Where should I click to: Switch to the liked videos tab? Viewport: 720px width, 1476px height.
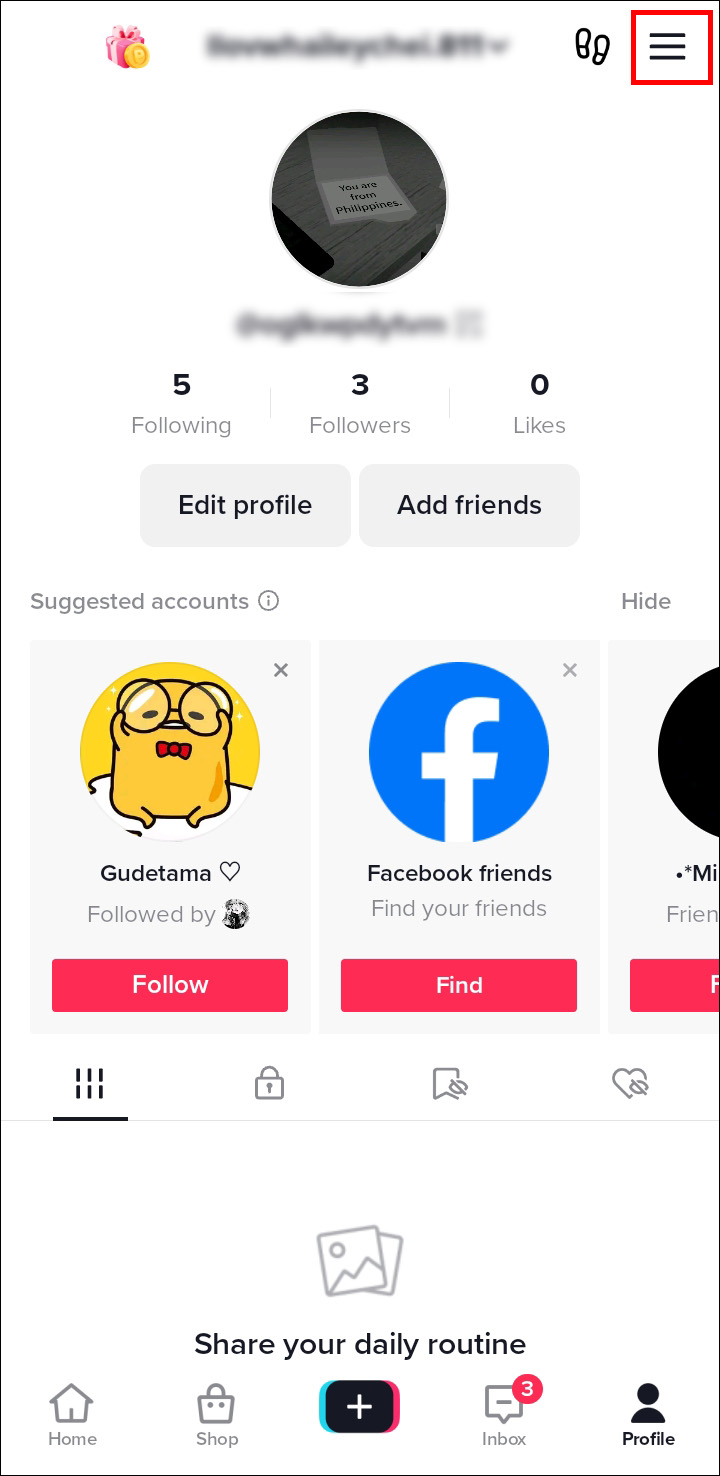pos(630,1083)
